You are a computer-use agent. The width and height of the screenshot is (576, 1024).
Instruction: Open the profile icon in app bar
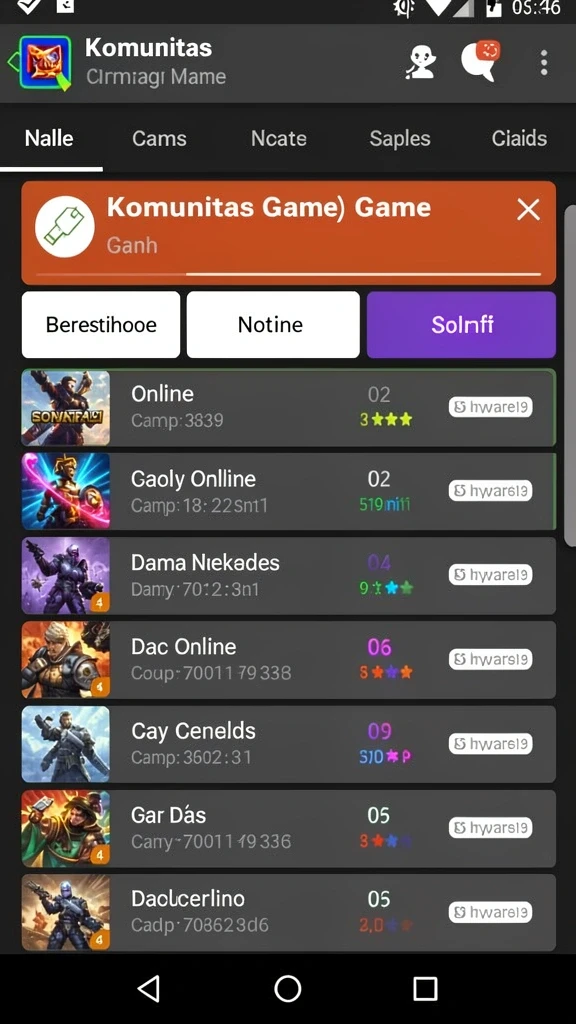click(421, 63)
